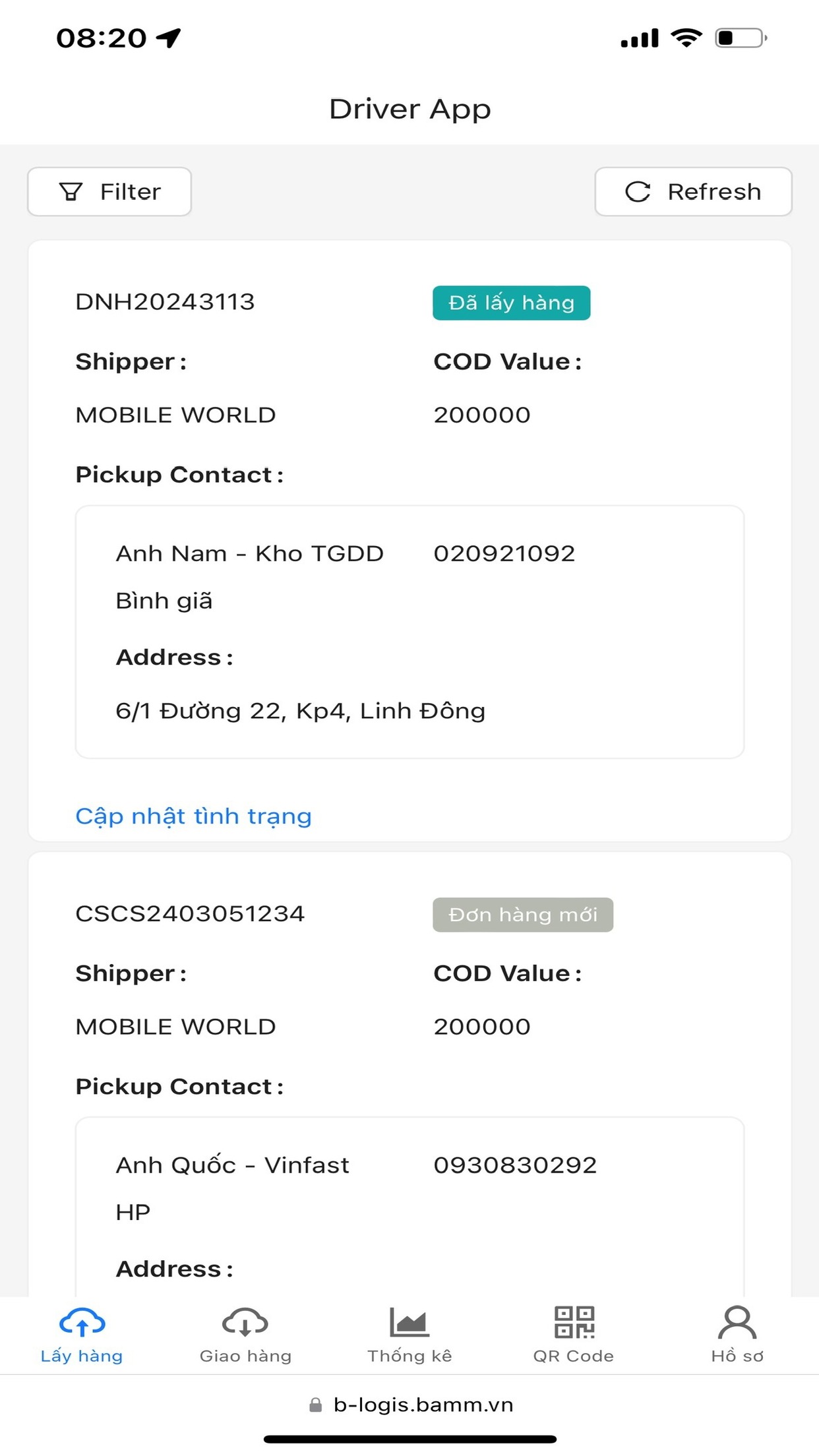Viewport: 819px width, 1456px height.
Task: Open the Thống kê tab
Action: coord(409,1335)
